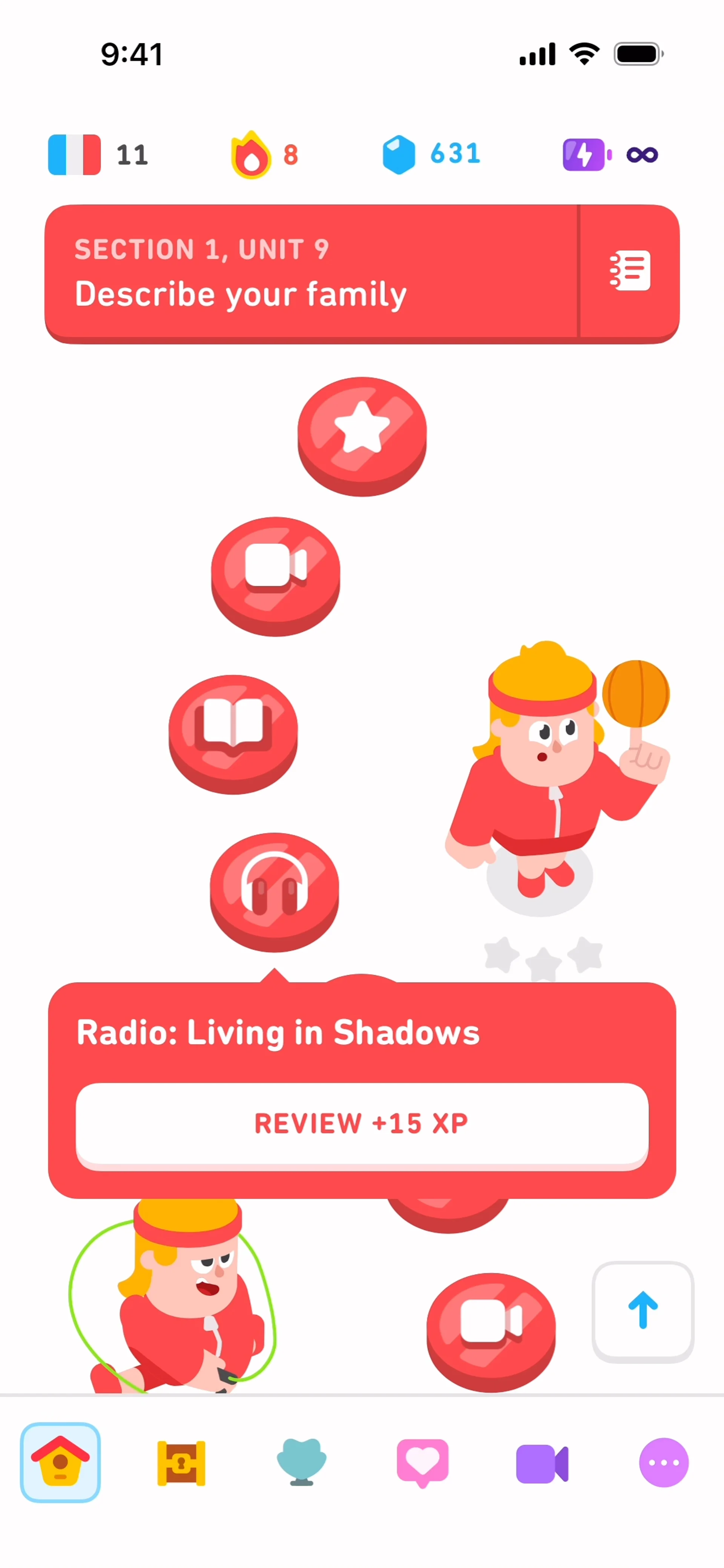Open the teal mascot tab
Screen dimensions: 724x1568
tap(301, 1462)
